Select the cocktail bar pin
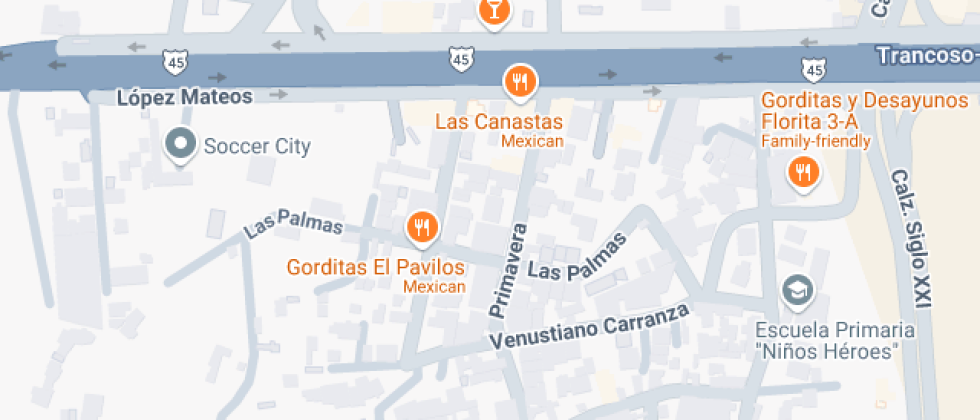 [x=493, y=11]
